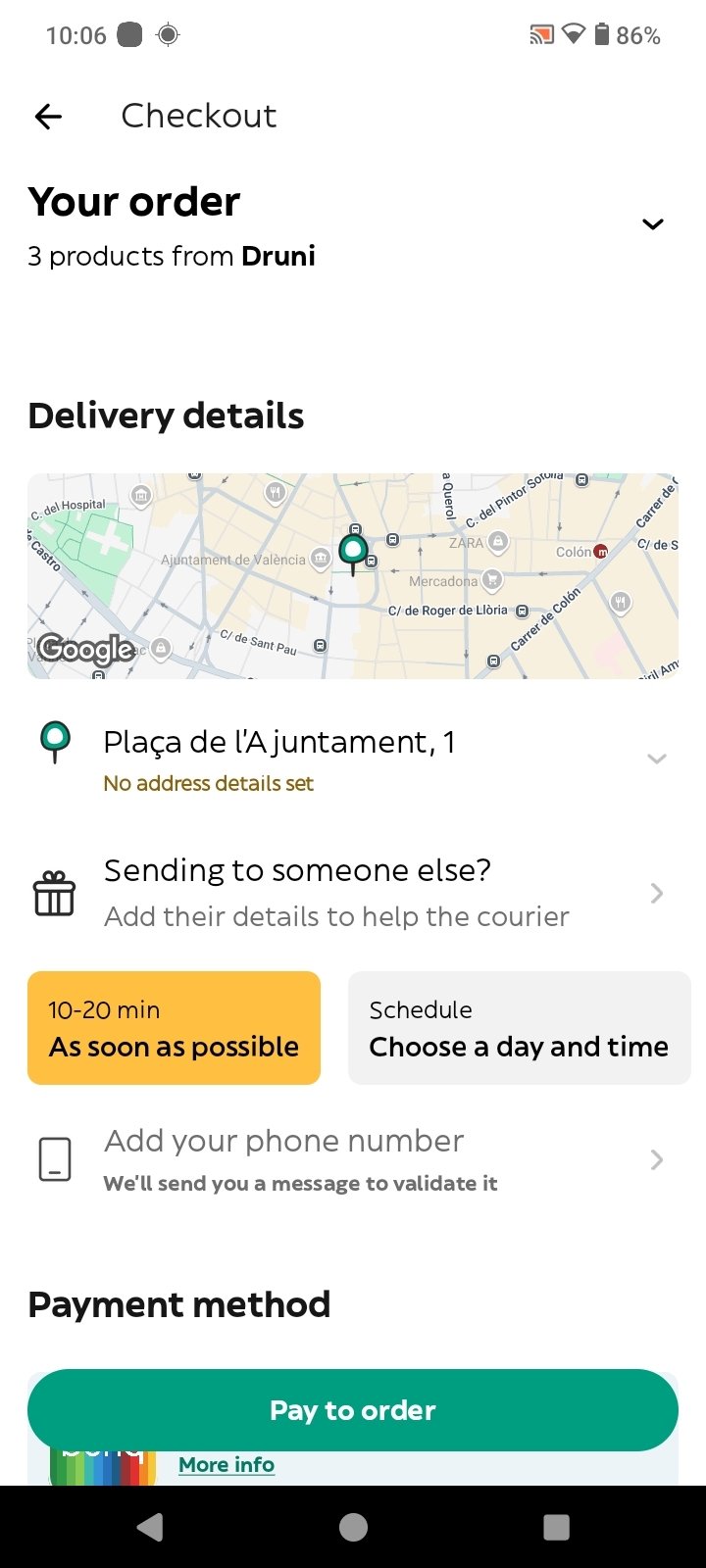Open the system recent apps view
Viewport: 706px width, 1568px height.
(x=556, y=1527)
